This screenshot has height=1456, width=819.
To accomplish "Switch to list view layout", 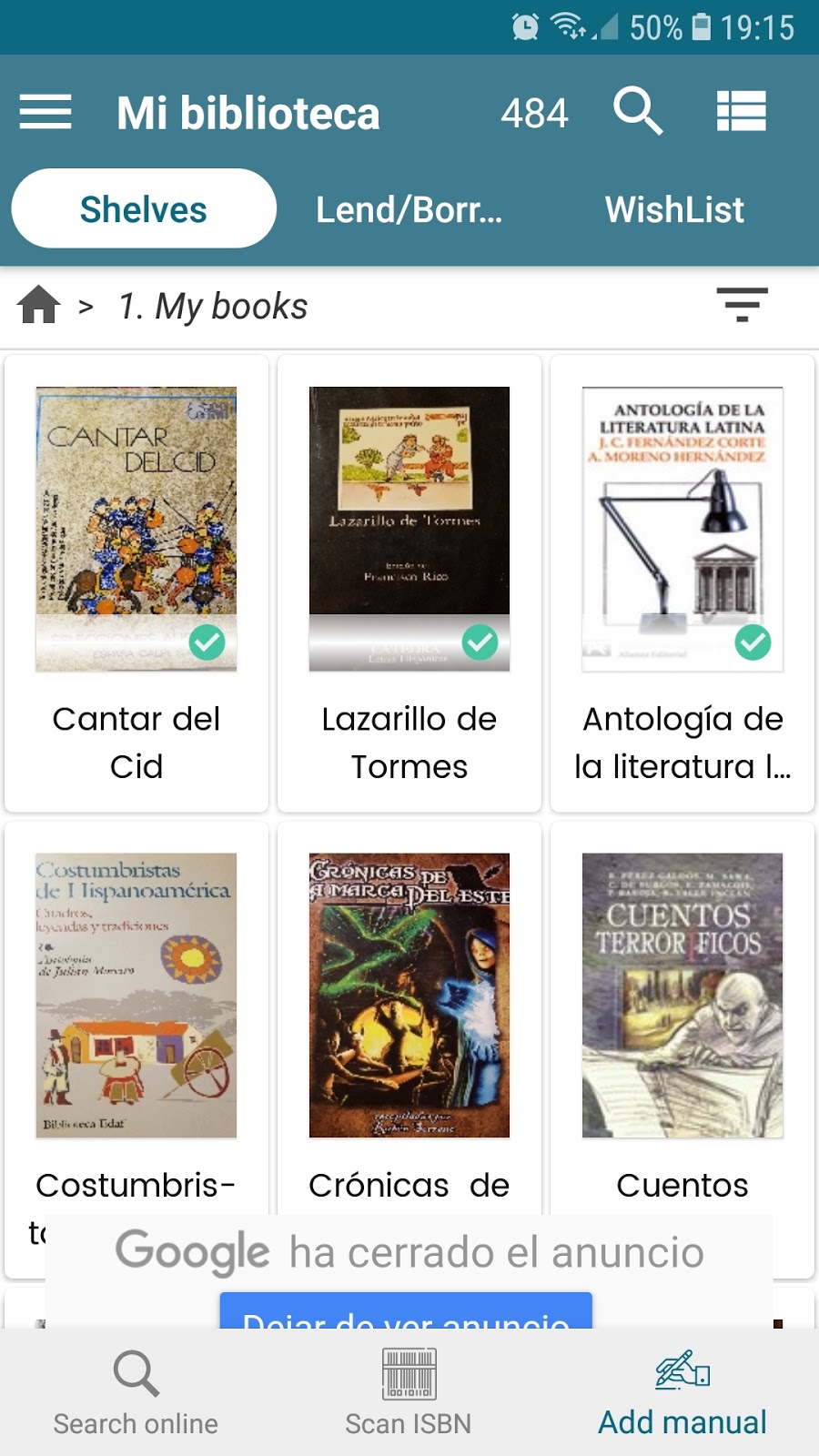I will point(741,111).
